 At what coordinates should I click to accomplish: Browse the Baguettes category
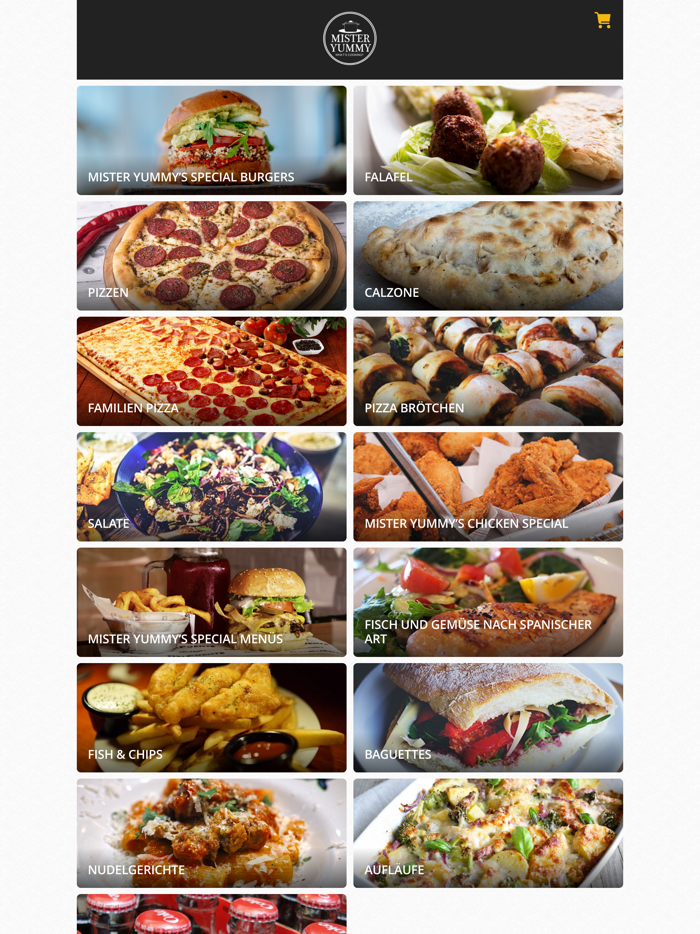tap(487, 718)
